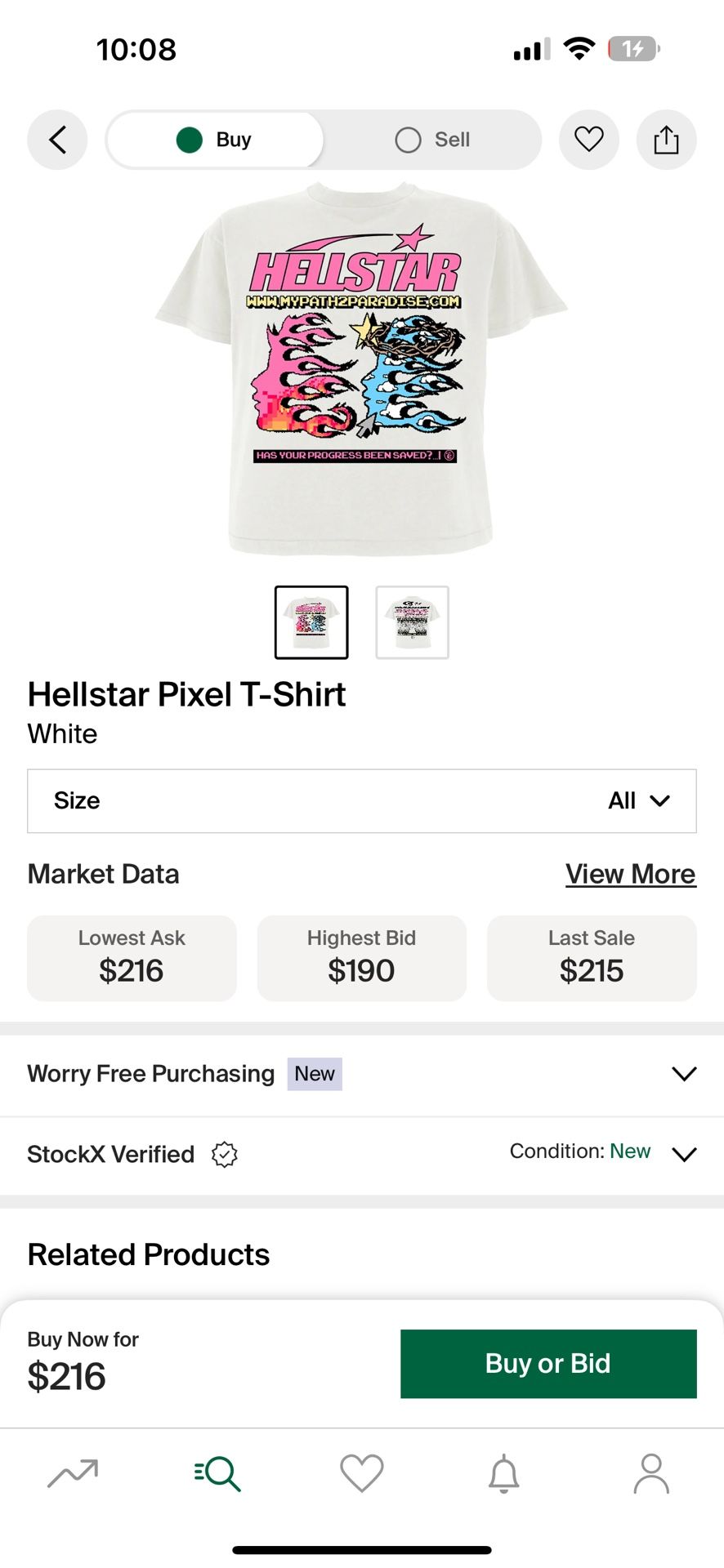Switch to the Buy tab
The height and width of the screenshot is (1568, 724).
click(215, 140)
